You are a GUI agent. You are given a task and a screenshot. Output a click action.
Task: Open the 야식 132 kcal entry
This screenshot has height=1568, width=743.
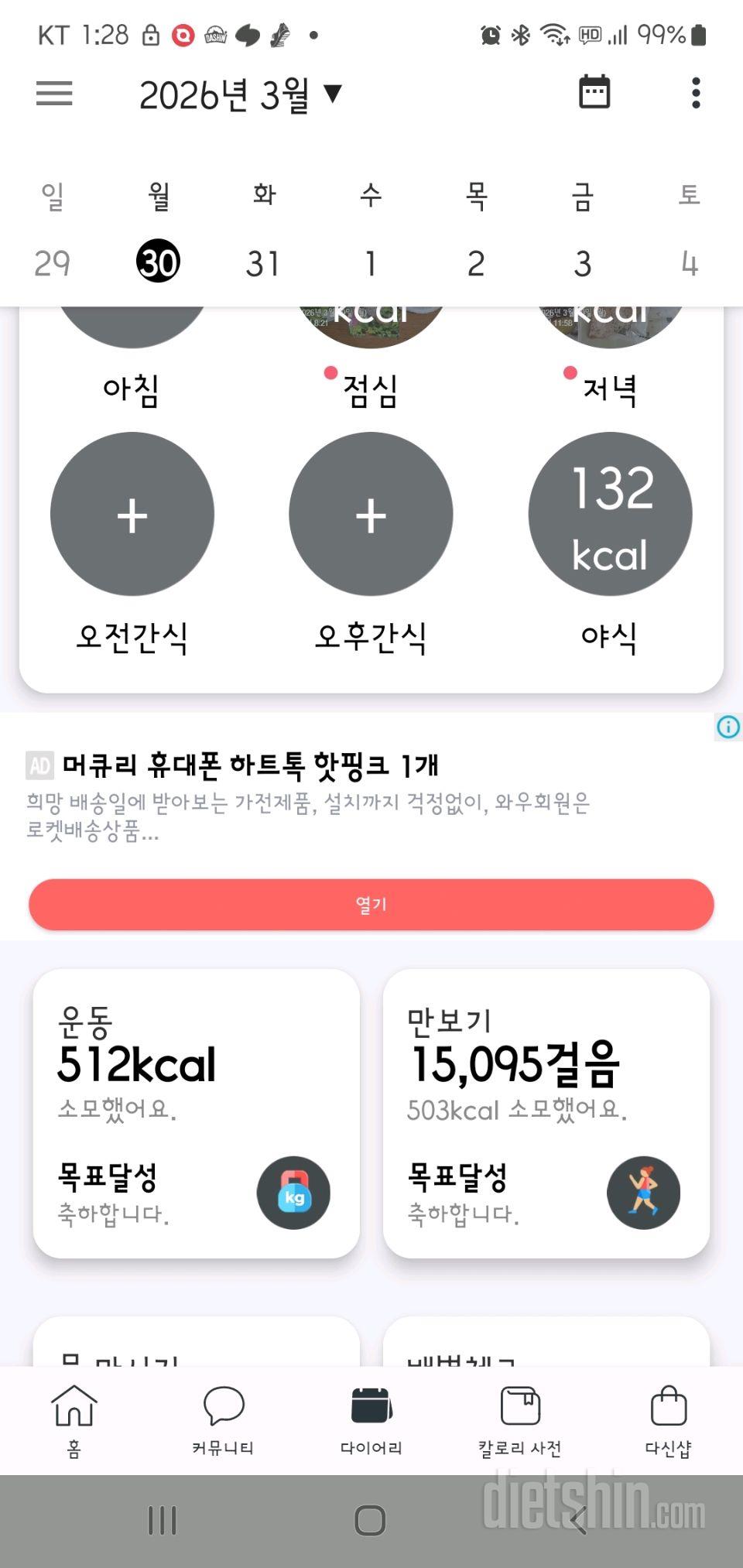point(610,515)
